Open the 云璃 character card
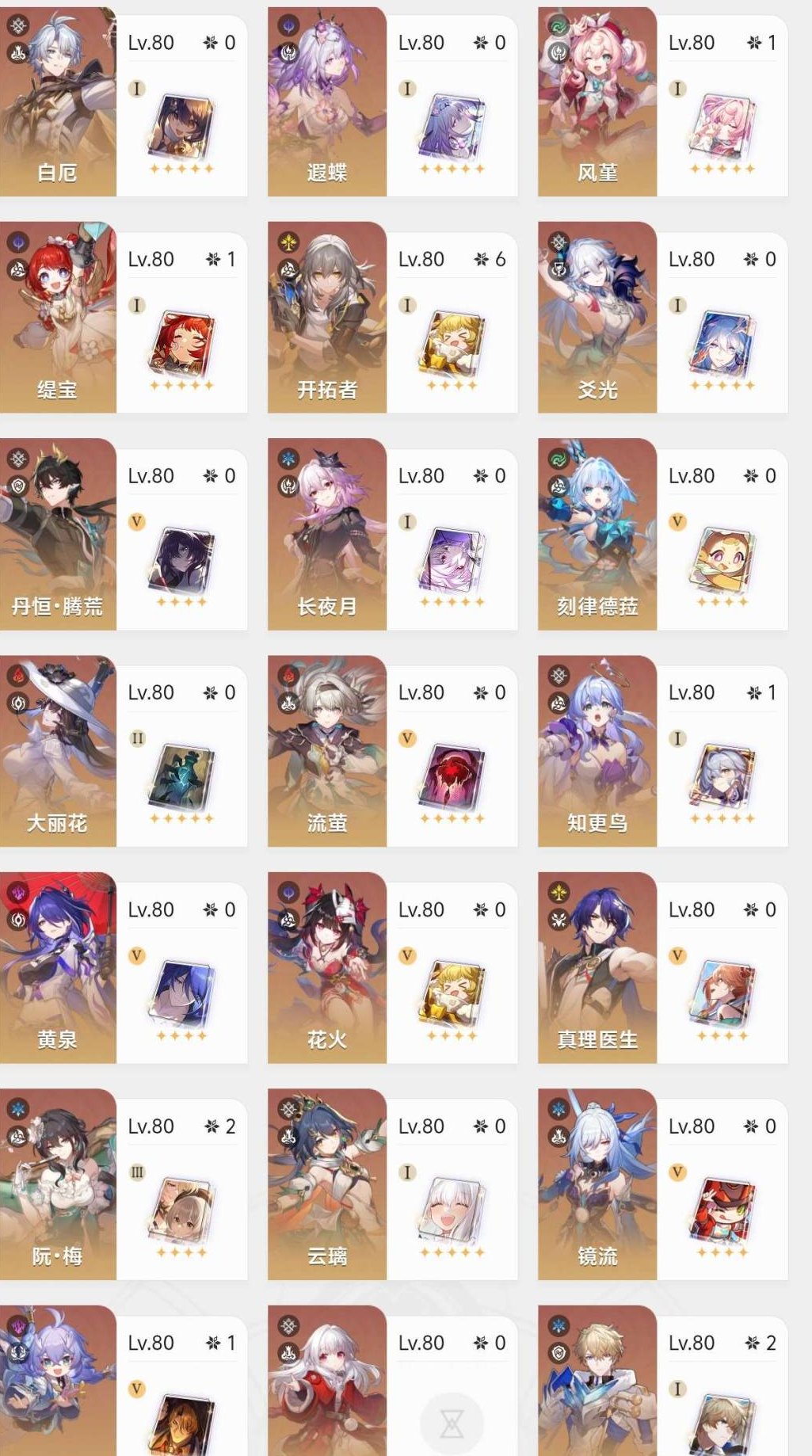Image resolution: width=812 pixels, height=1456 pixels. (x=326, y=1184)
